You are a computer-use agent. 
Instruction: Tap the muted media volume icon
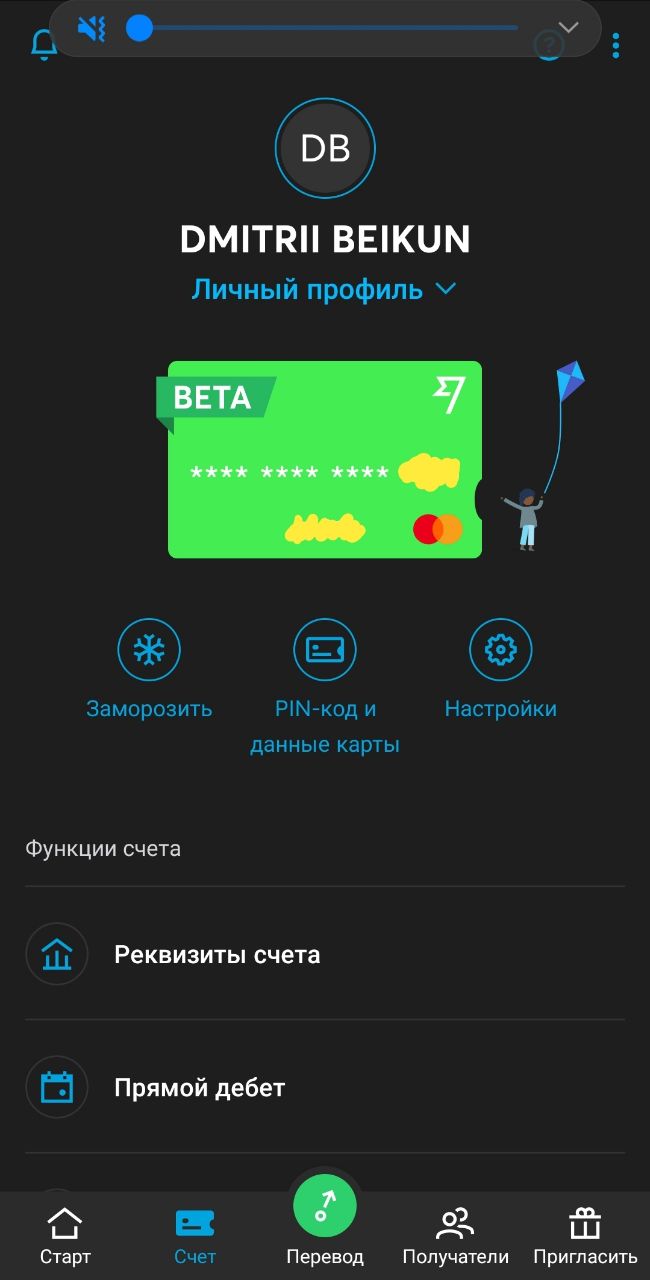click(91, 28)
